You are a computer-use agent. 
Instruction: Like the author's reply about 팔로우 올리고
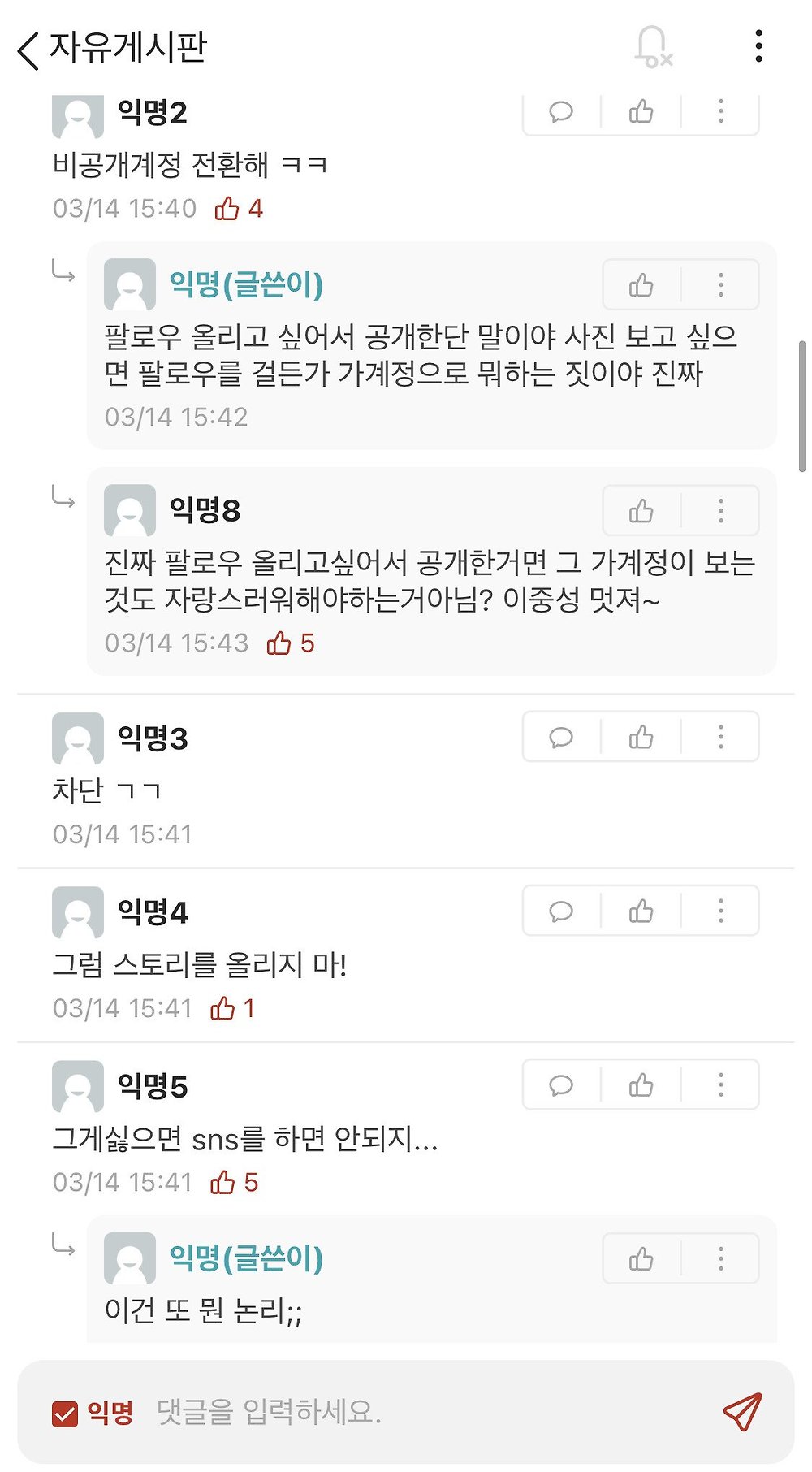pos(641,285)
